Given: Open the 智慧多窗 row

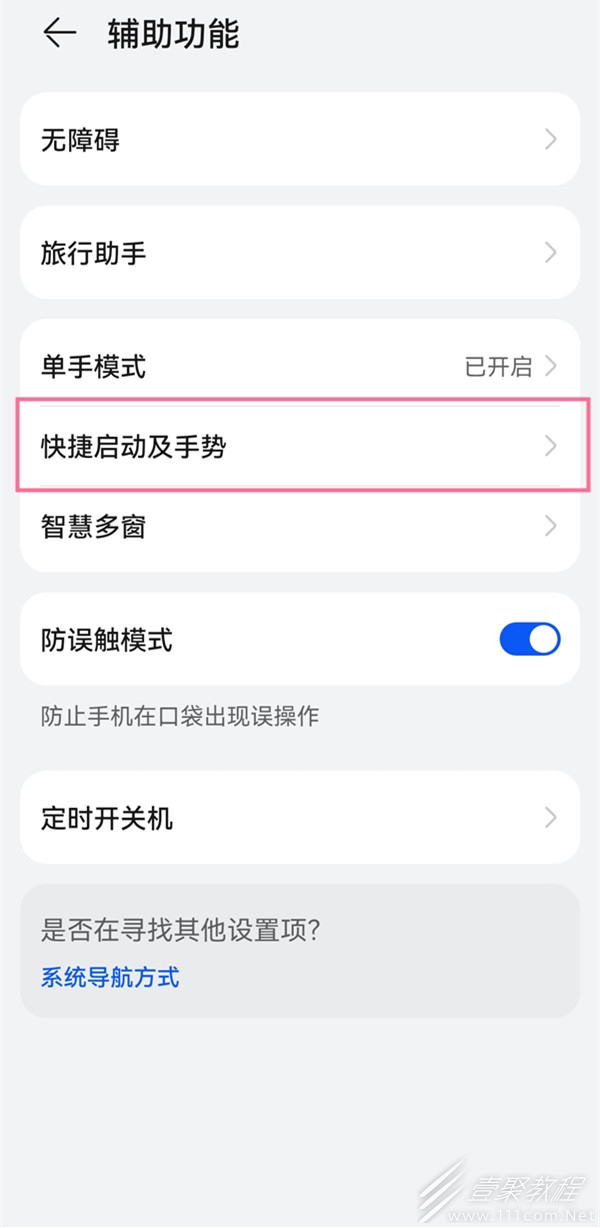Looking at the screenshot, I should [x=300, y=525].
